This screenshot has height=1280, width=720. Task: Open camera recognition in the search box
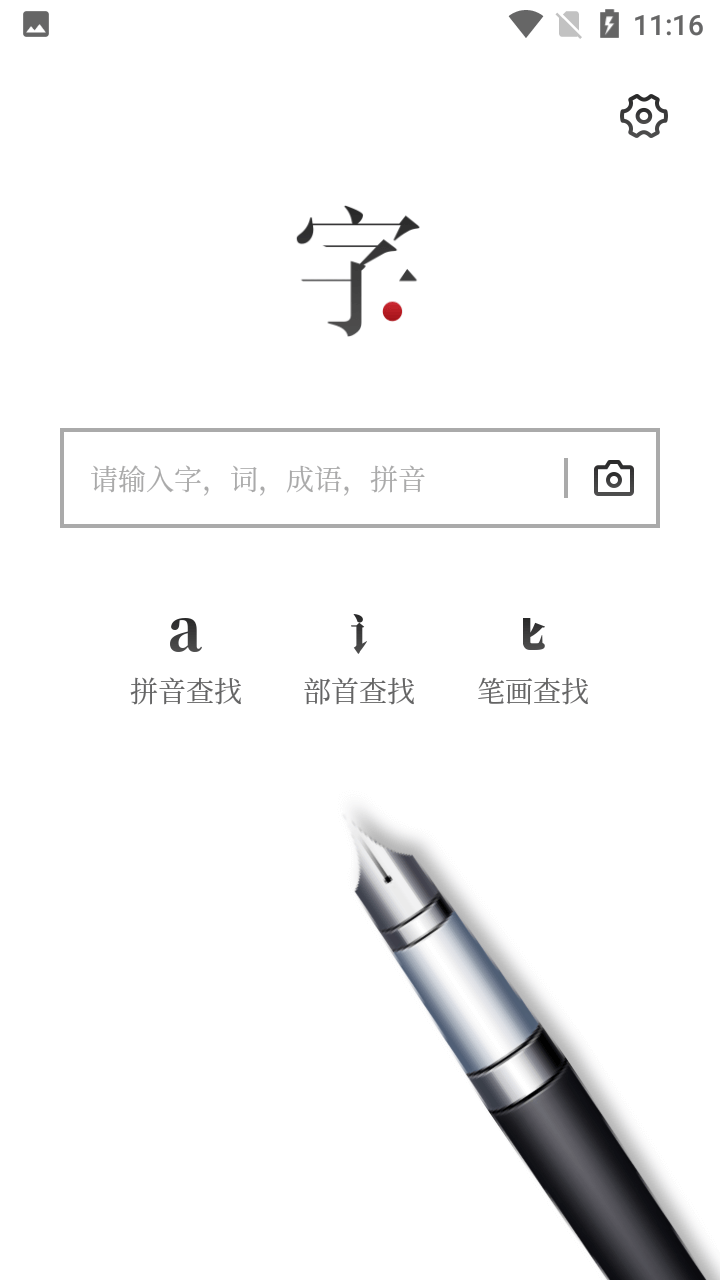(614, 479)
